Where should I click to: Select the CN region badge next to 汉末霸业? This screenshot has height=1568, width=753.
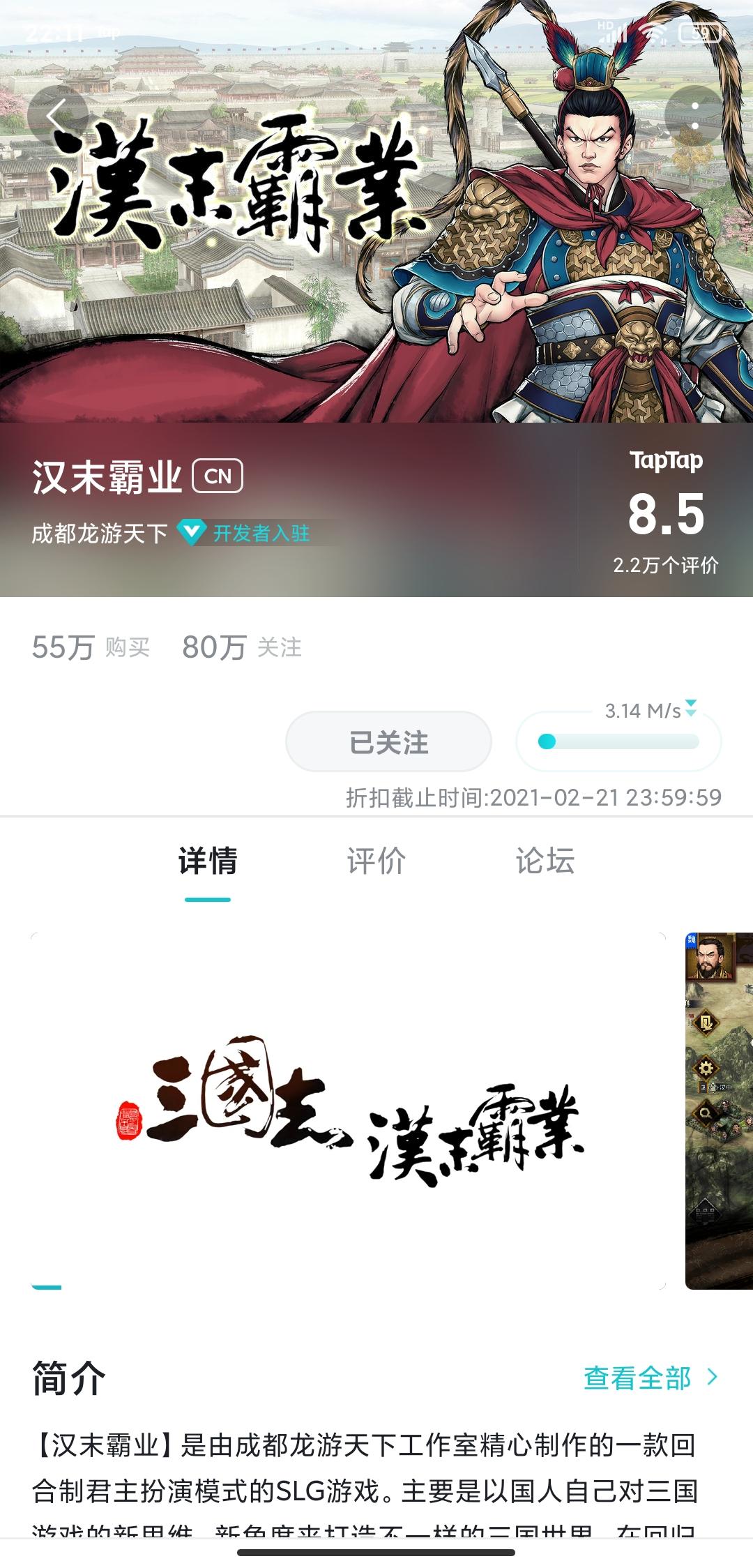coord(218,477)
